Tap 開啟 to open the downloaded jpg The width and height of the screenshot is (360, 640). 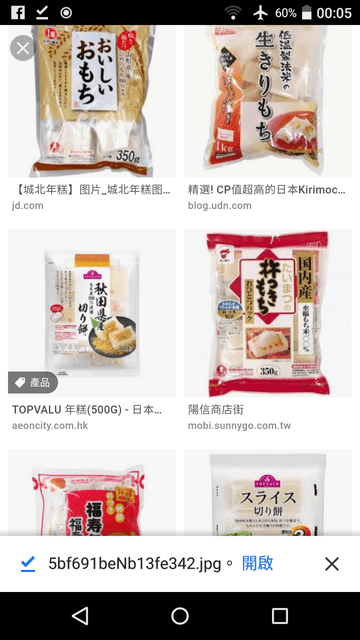[x=258, y=564]
